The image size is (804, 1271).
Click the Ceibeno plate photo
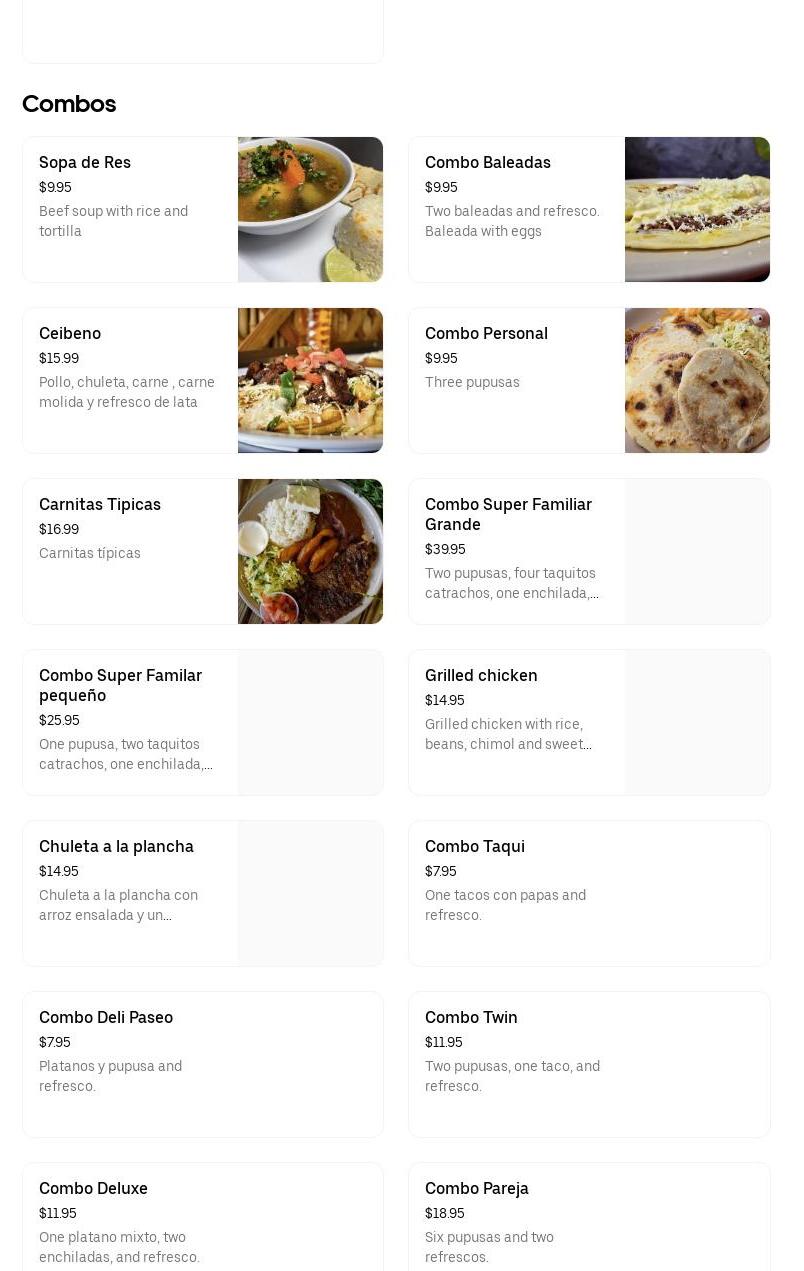(x=310, y=380)
